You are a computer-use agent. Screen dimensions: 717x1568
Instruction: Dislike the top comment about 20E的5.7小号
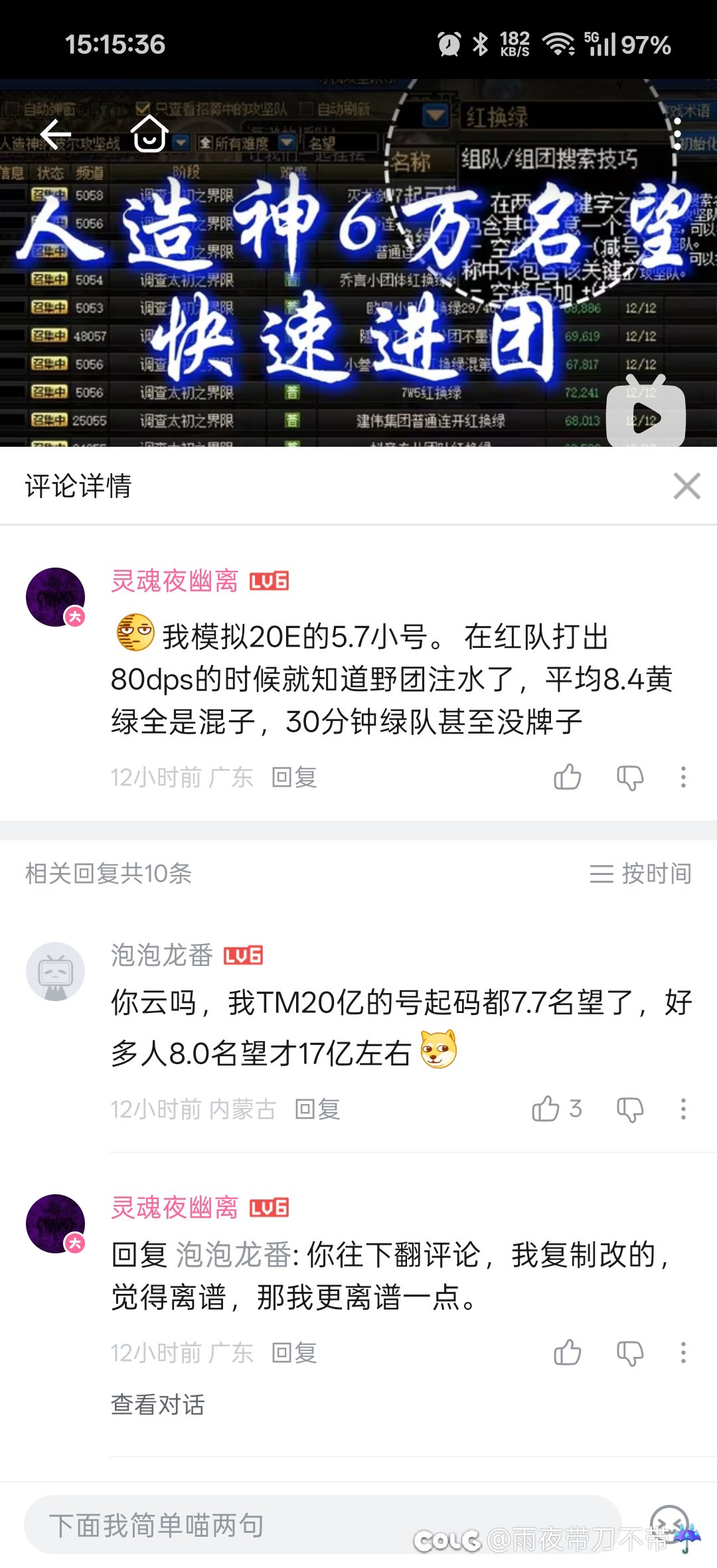[630, 777]
